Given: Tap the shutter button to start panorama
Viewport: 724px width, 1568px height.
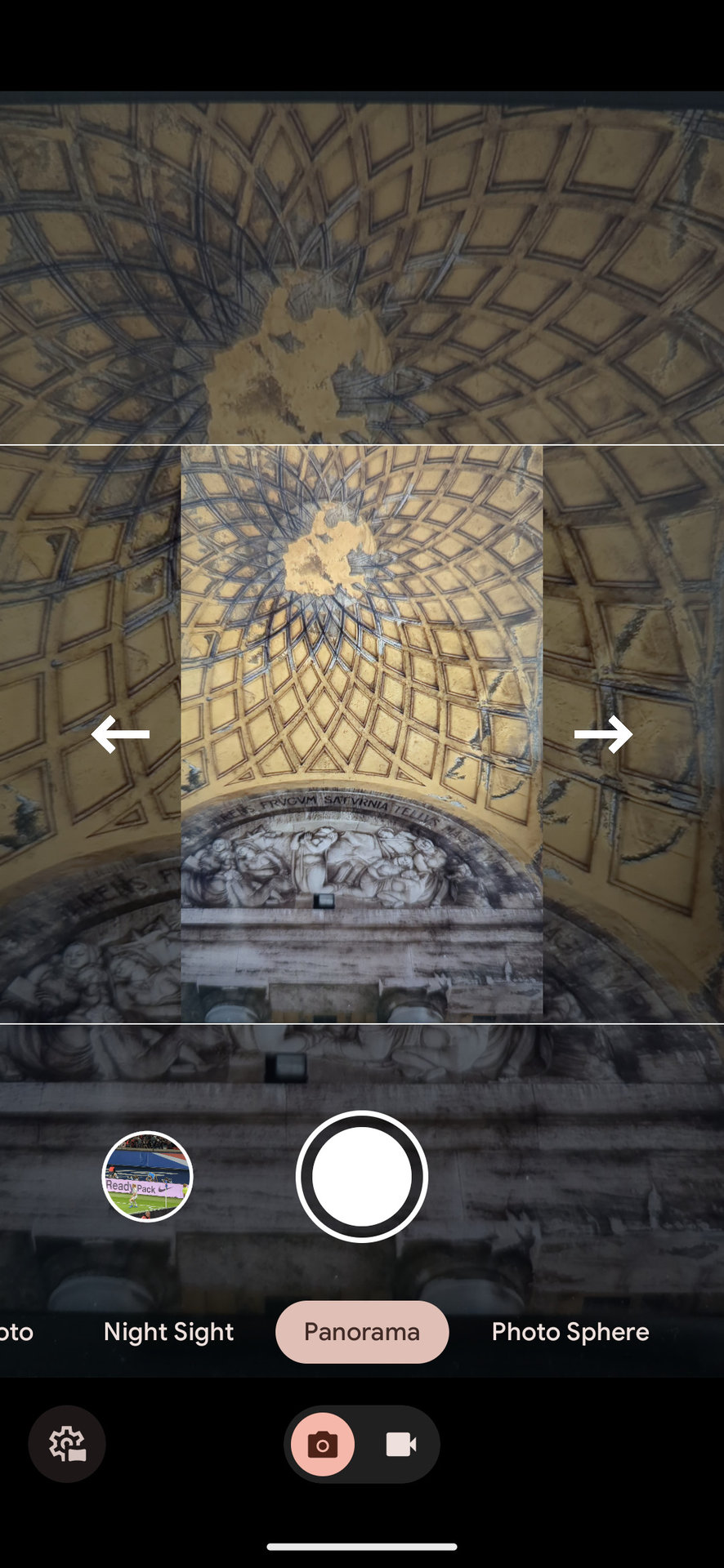Looking at the screenshot, I should click(362, 1177).
